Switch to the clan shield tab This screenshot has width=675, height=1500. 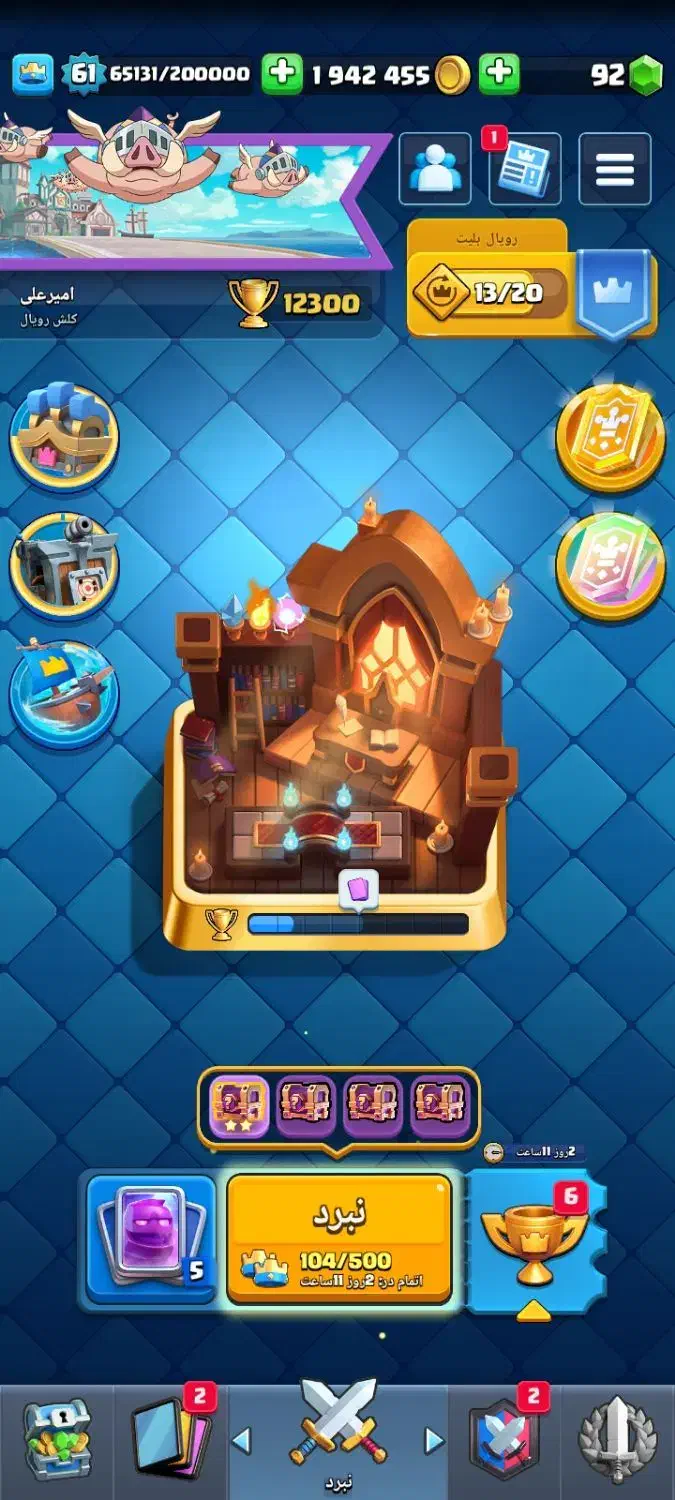coord(505,1440)
